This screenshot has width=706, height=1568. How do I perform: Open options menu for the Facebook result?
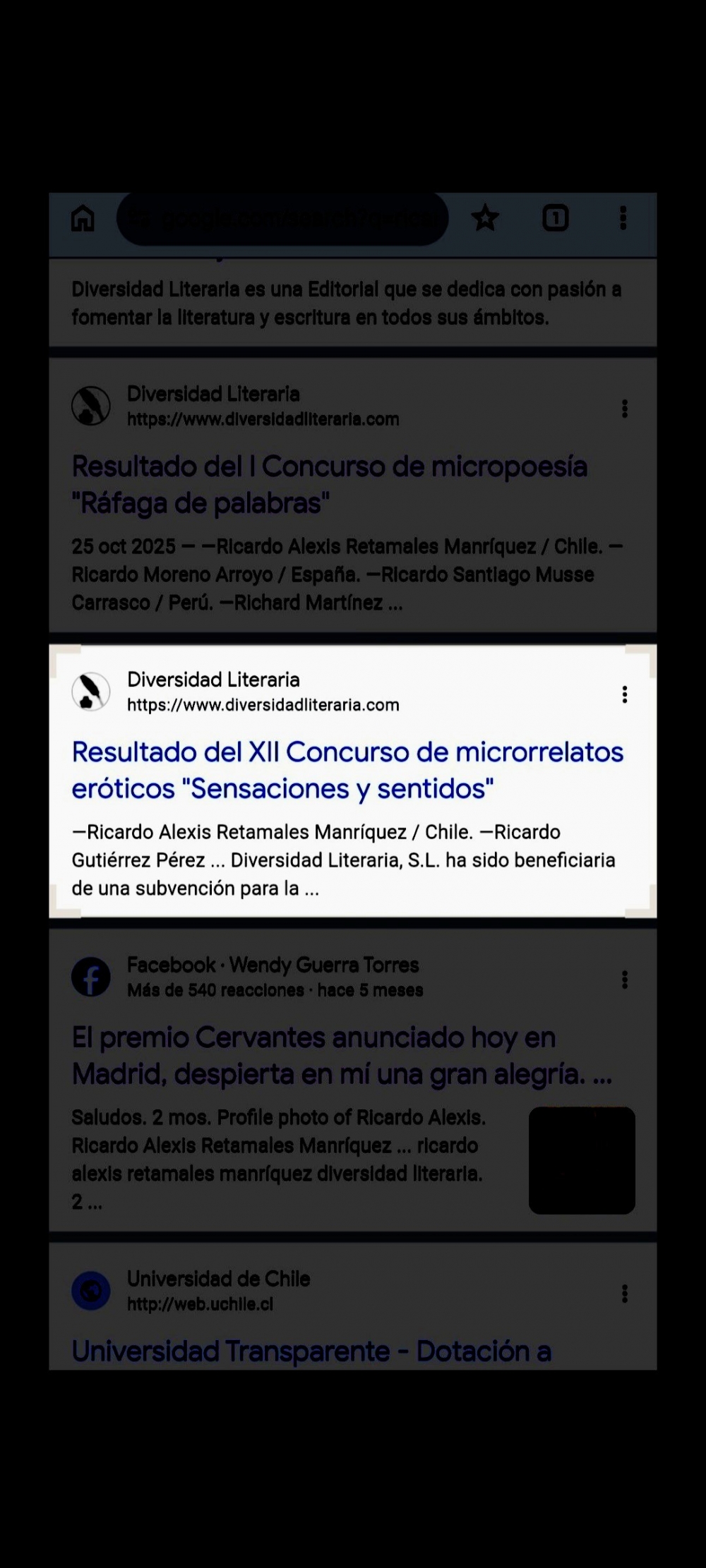point(624,979)
